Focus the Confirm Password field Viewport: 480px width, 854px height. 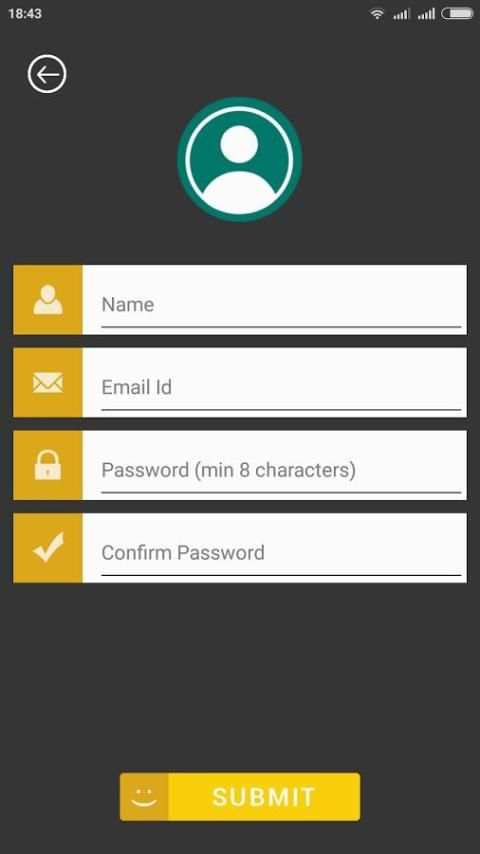tap(281, 553)
